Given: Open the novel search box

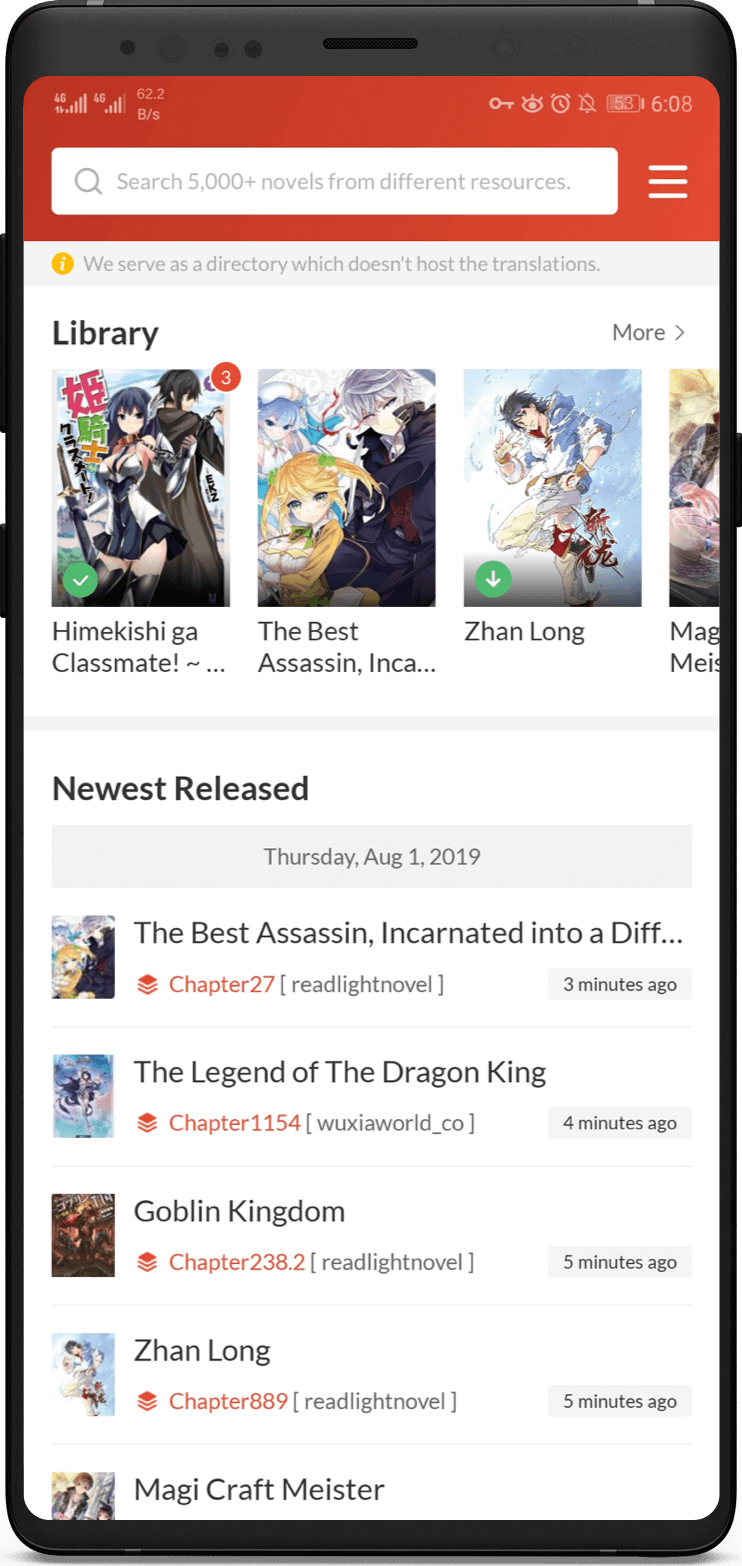Looking at the screenshot, I should click(334, 181).
